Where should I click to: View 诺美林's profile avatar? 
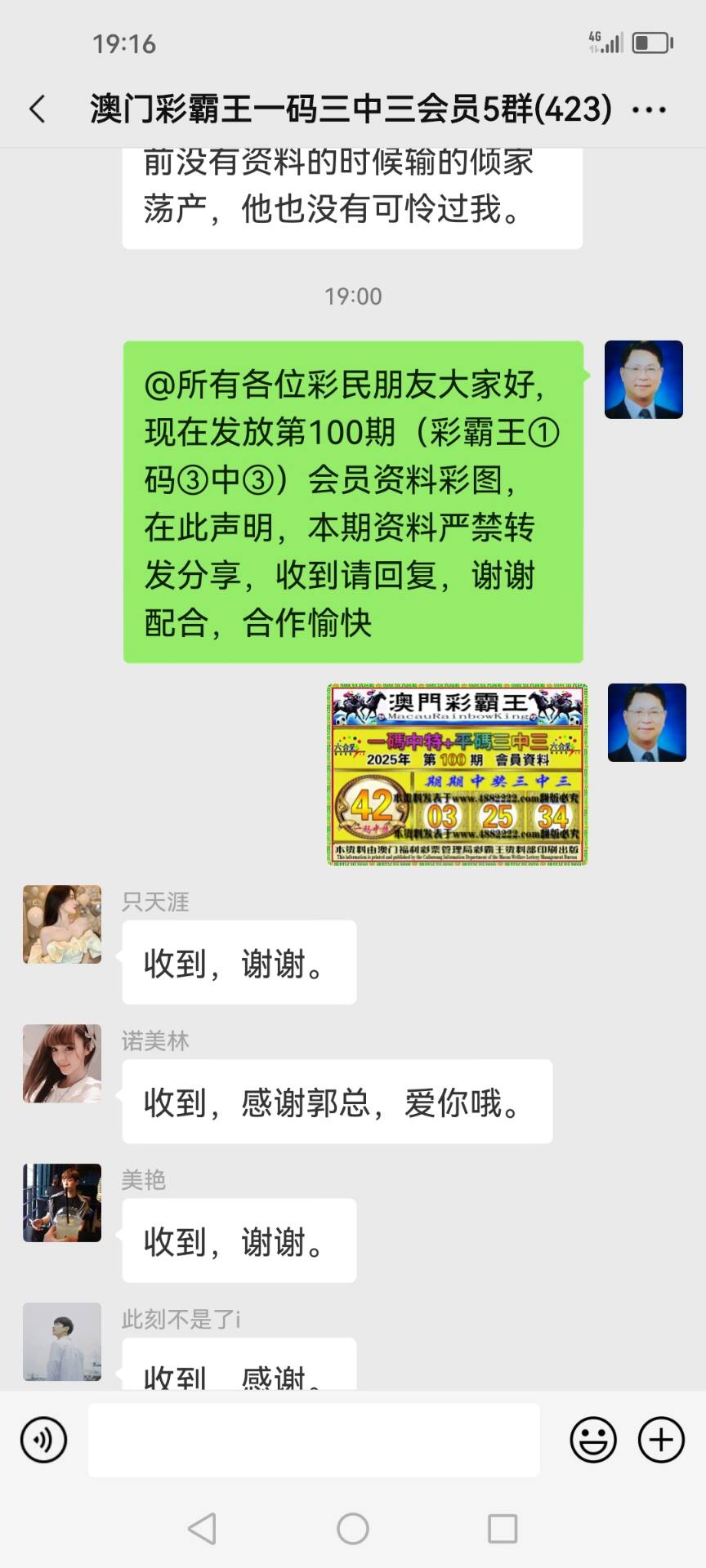pos(62,1063)
